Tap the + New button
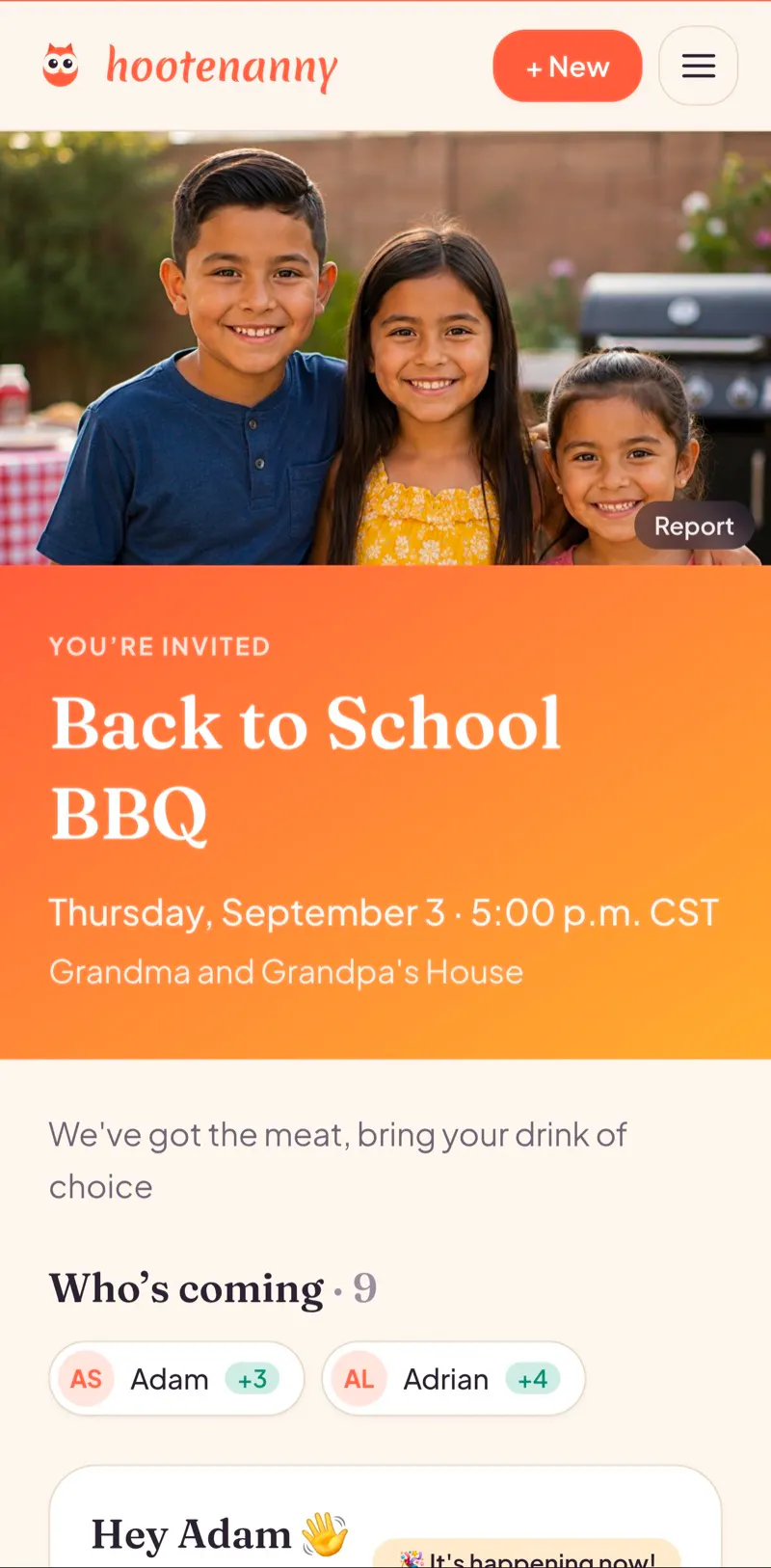 (568, 66)
